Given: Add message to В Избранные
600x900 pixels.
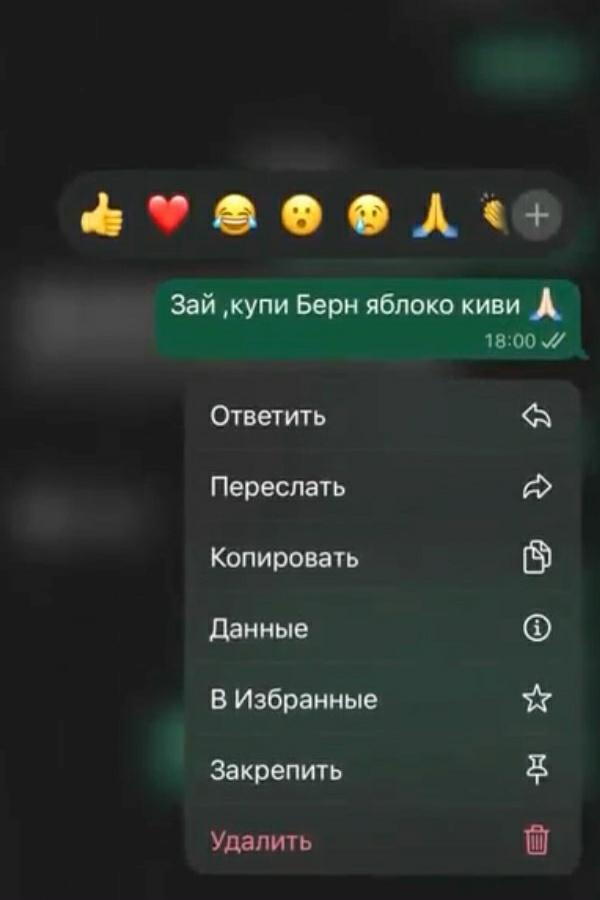Looking at the screenshot, I should 380,699.
